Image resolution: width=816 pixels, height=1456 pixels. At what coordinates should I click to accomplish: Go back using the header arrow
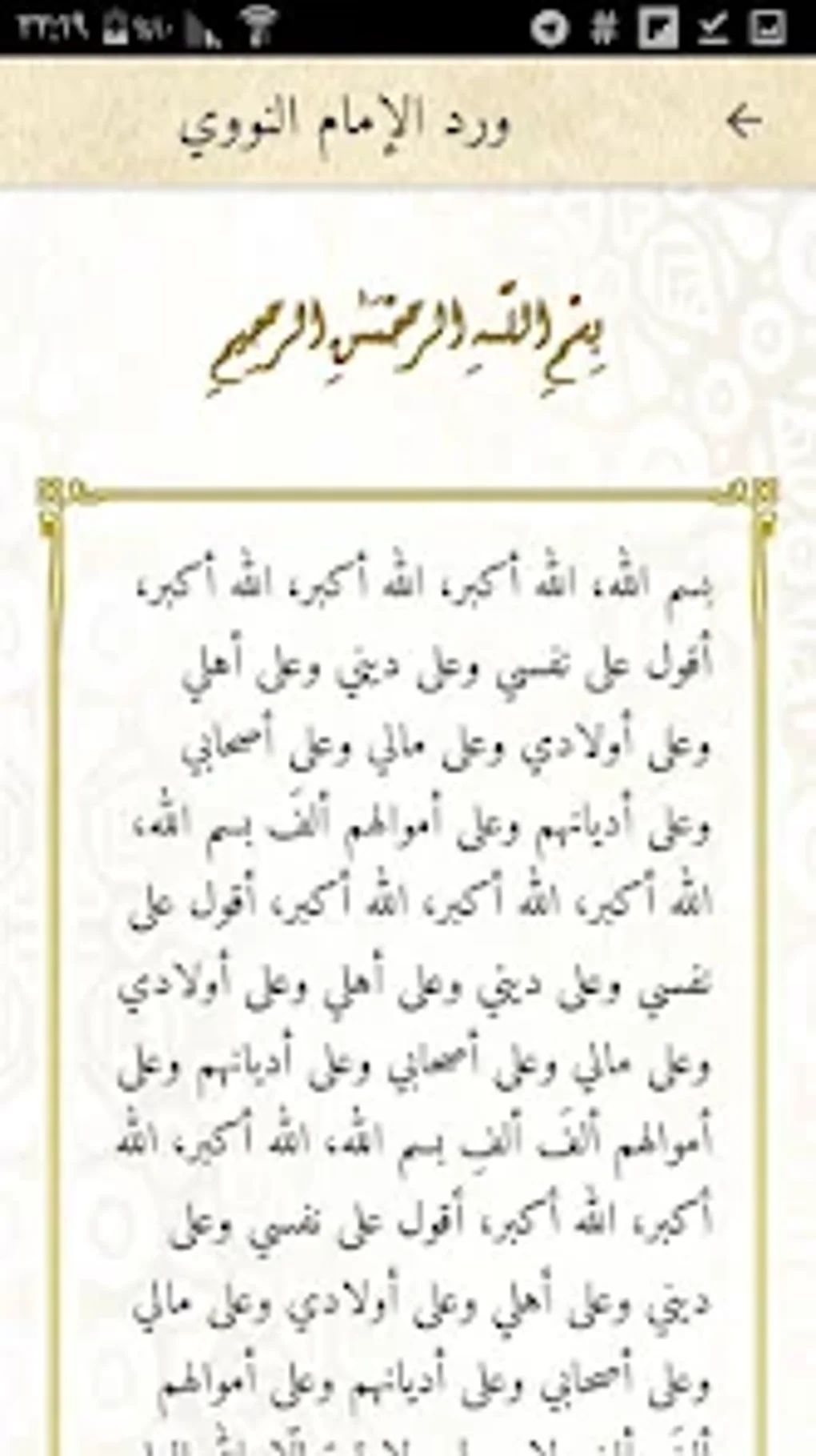click(743, 122)
